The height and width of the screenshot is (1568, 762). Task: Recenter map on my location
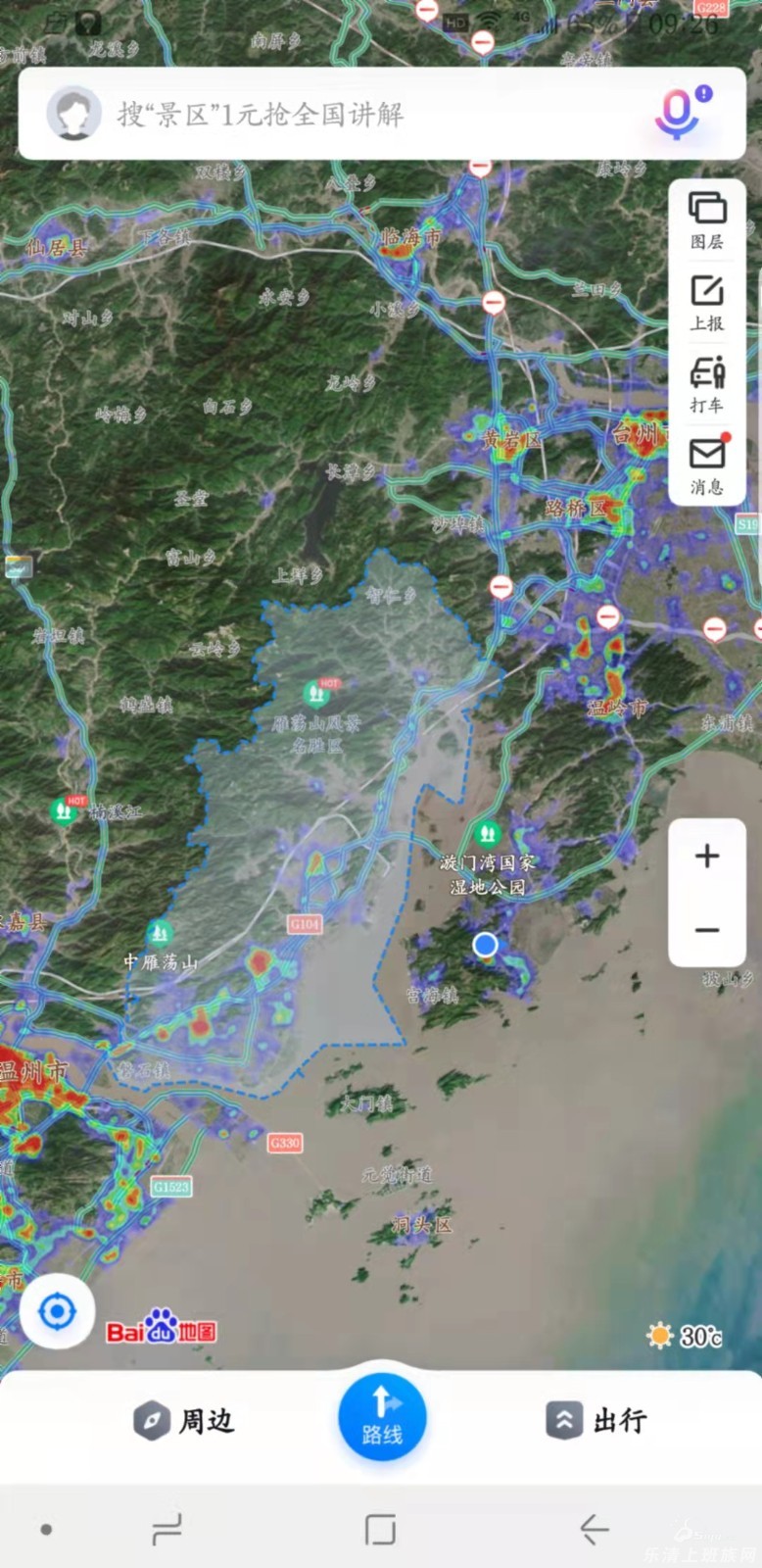(57, 1310)
